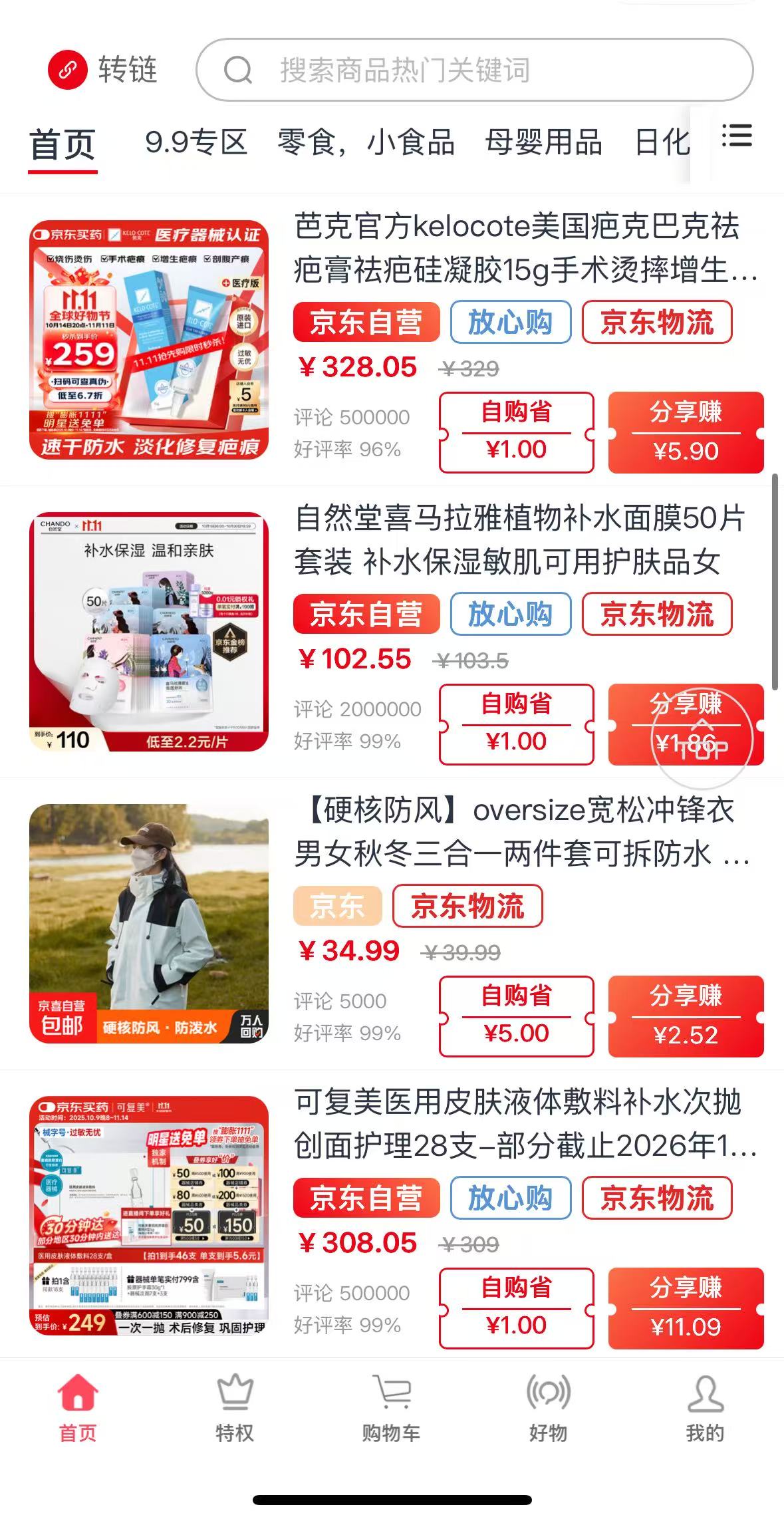The image size is (784, 1521).
Task: Open the oversize 冲锋衣 jacket product image
Action: pos(149,923)
